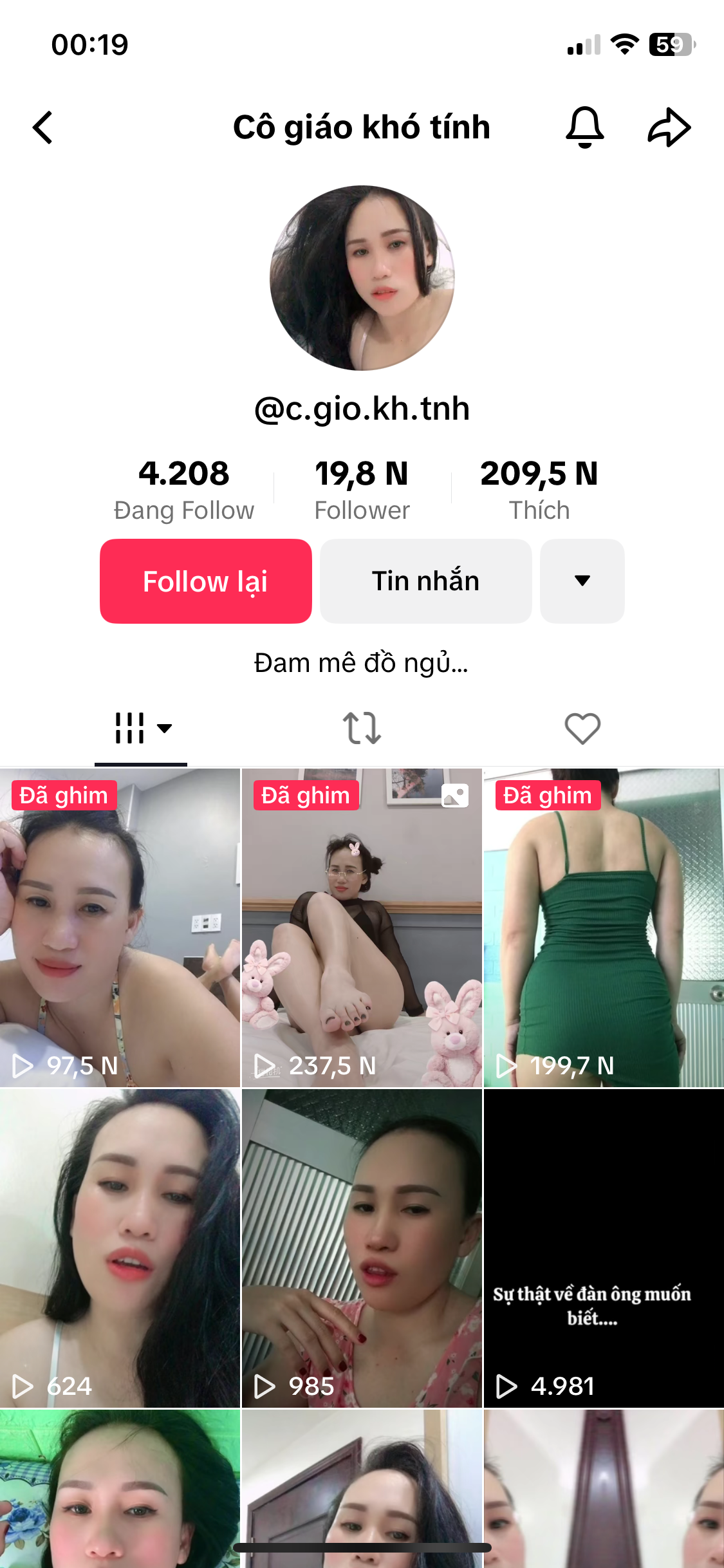Tap the Follow lại button
This screenshot has height=1568, width=724.
(205, 581)
